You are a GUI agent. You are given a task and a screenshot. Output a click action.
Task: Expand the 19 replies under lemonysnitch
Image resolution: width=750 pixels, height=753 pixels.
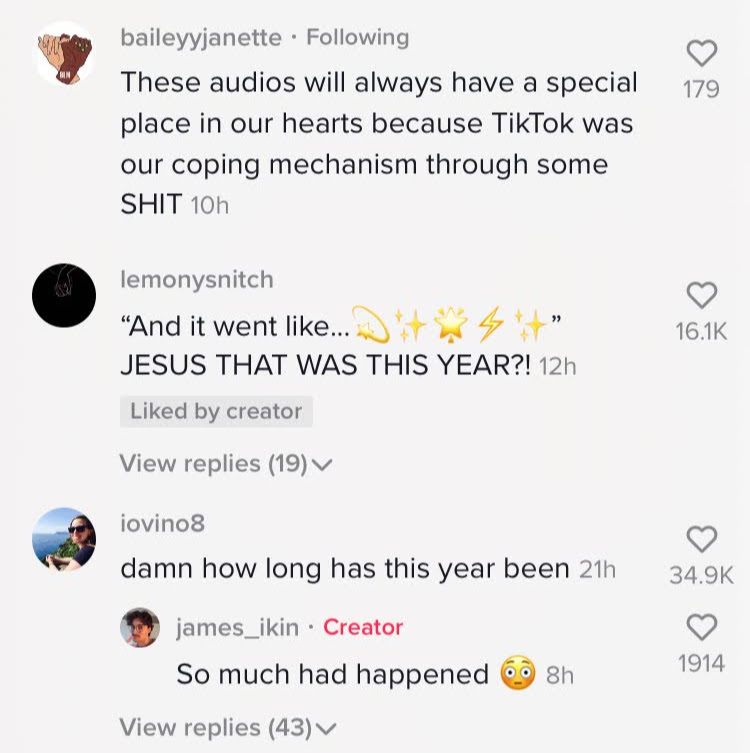pyautogui.click(x=225, y=464)
